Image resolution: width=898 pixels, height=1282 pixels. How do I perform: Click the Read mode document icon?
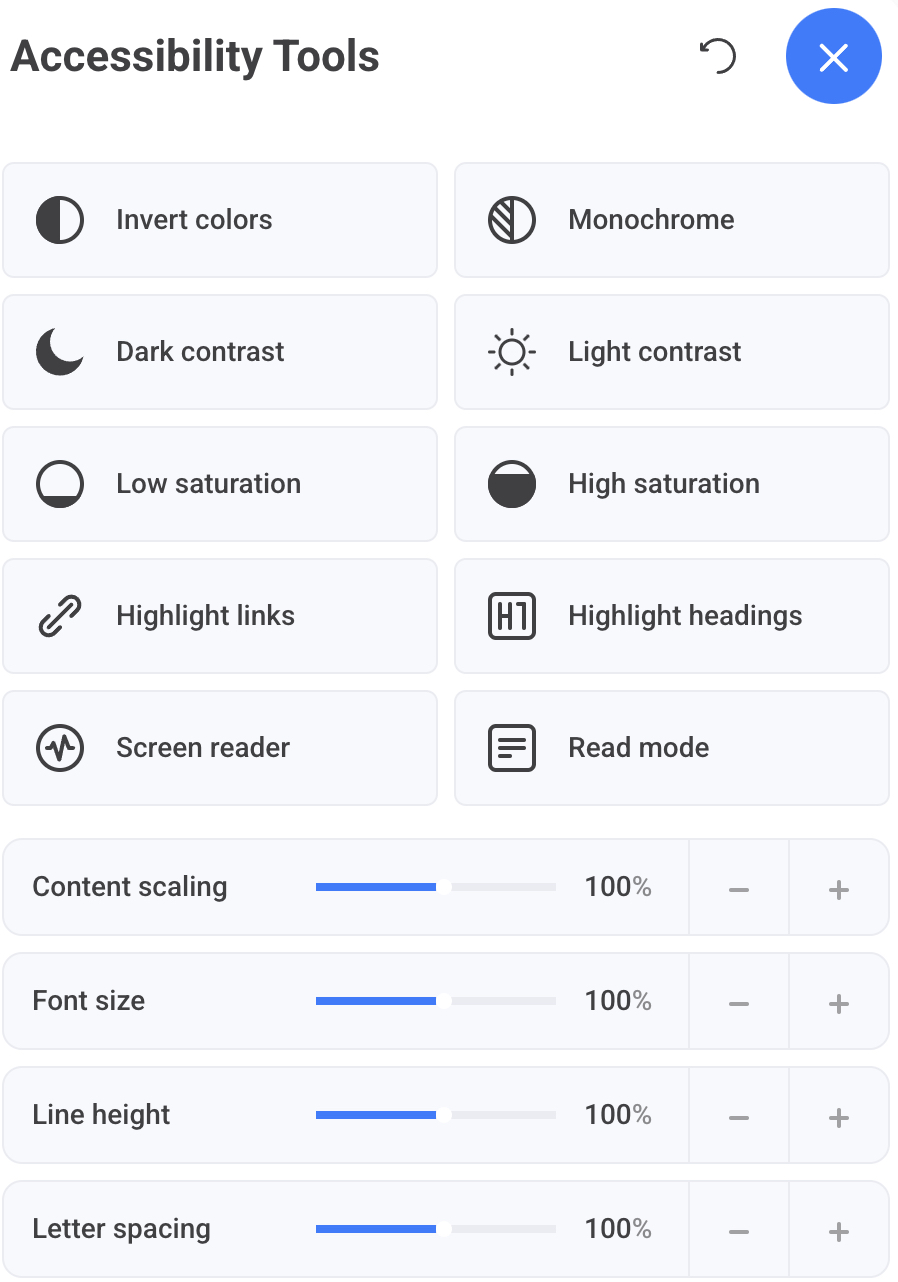click(512, 748)
